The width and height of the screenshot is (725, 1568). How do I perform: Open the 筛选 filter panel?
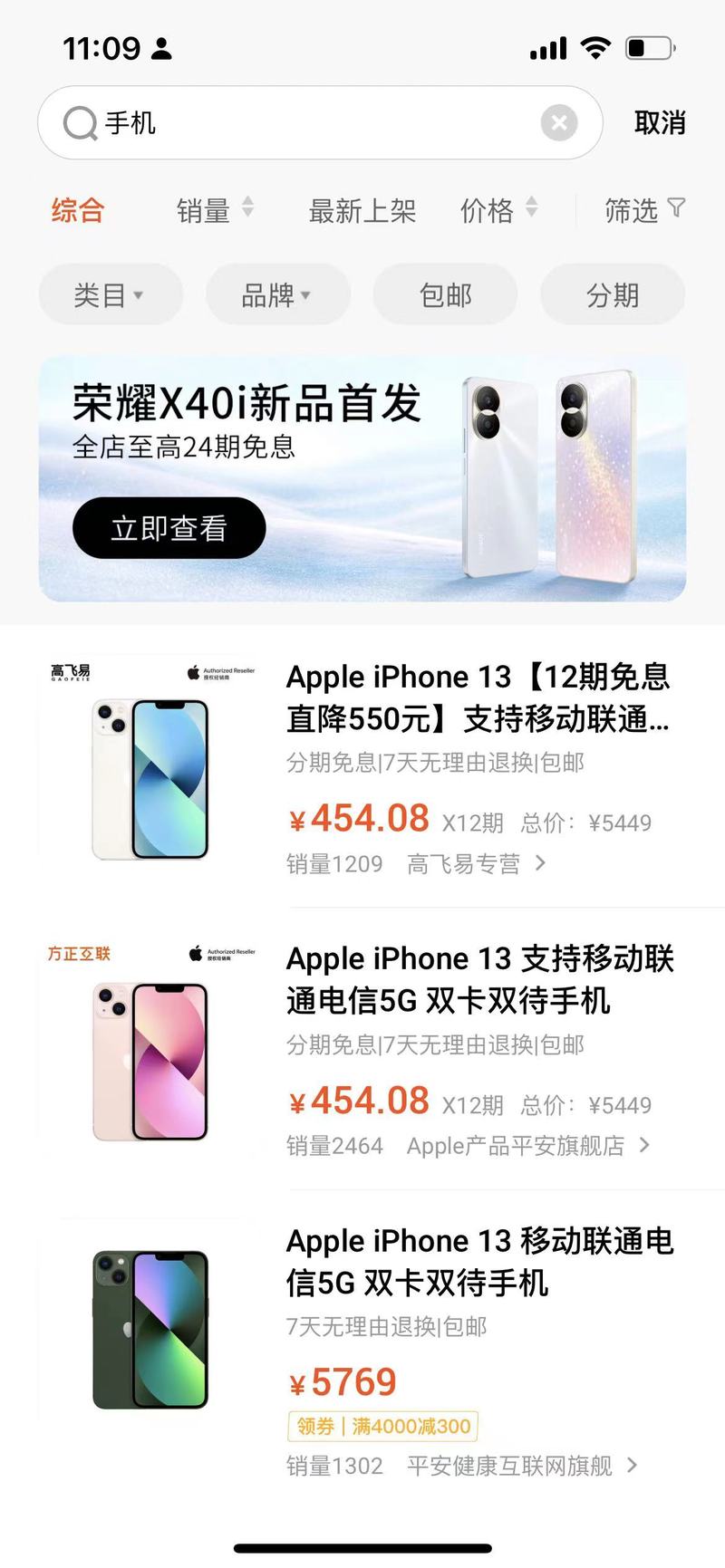(643, 211)
